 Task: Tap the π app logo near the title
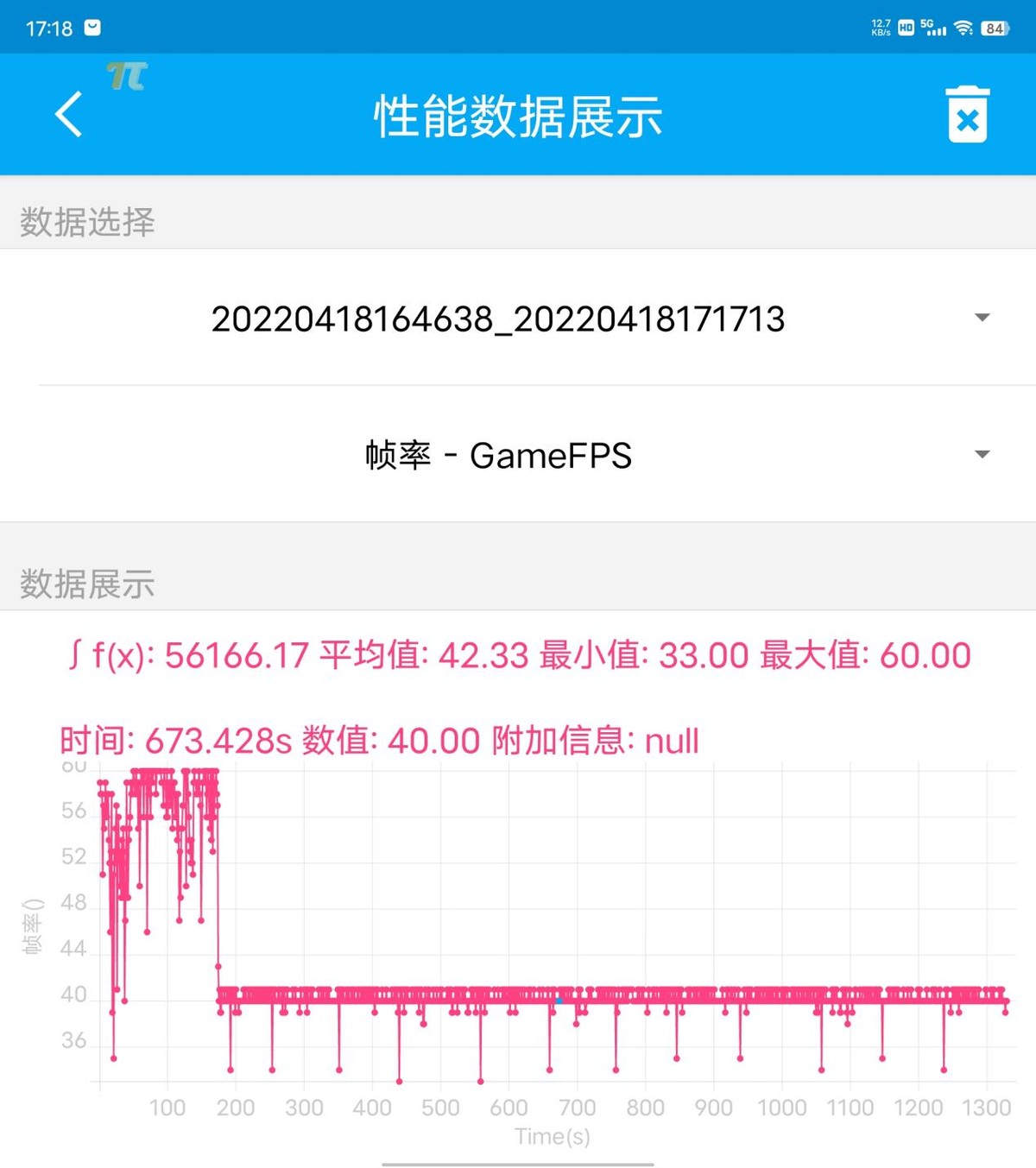pos(125,78)
